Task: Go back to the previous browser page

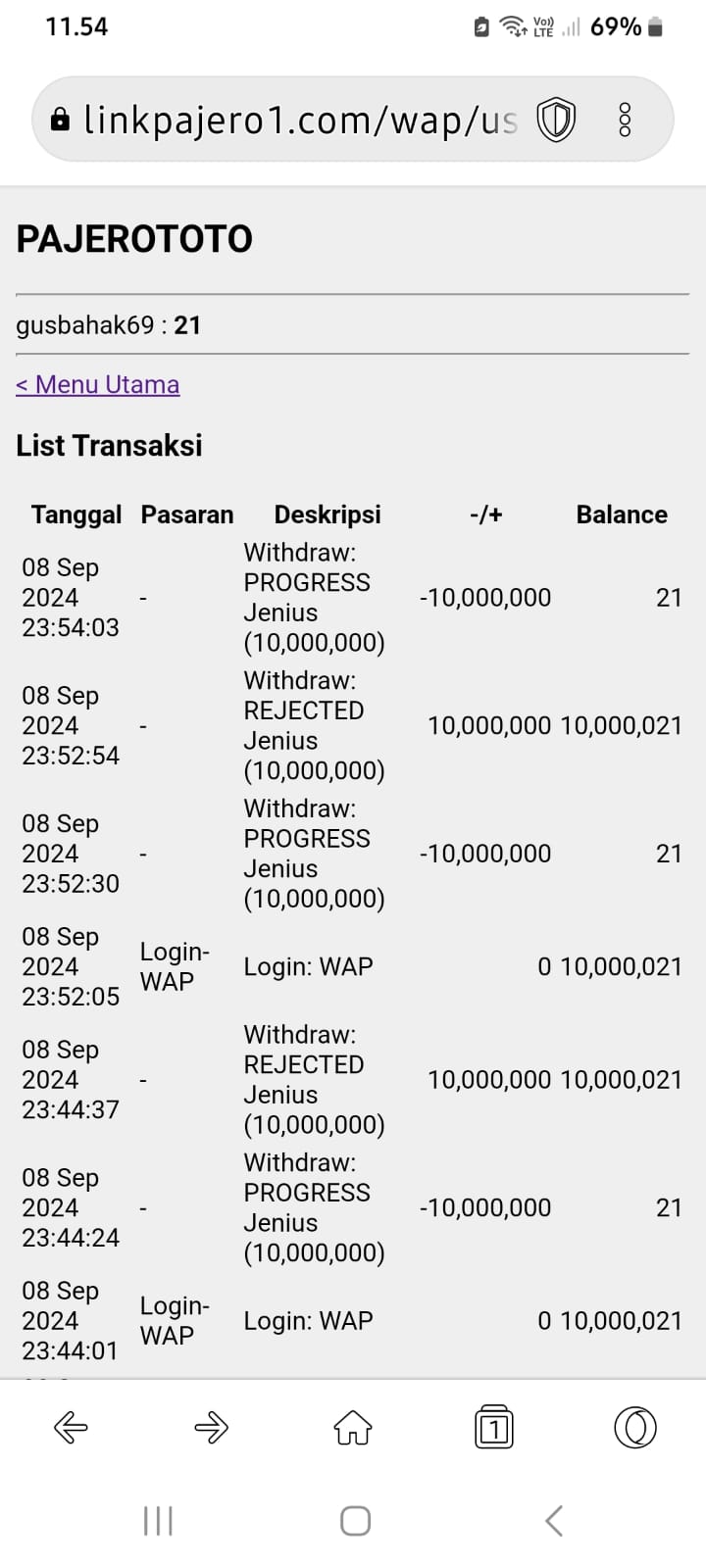Action: tap(71, 1427)
